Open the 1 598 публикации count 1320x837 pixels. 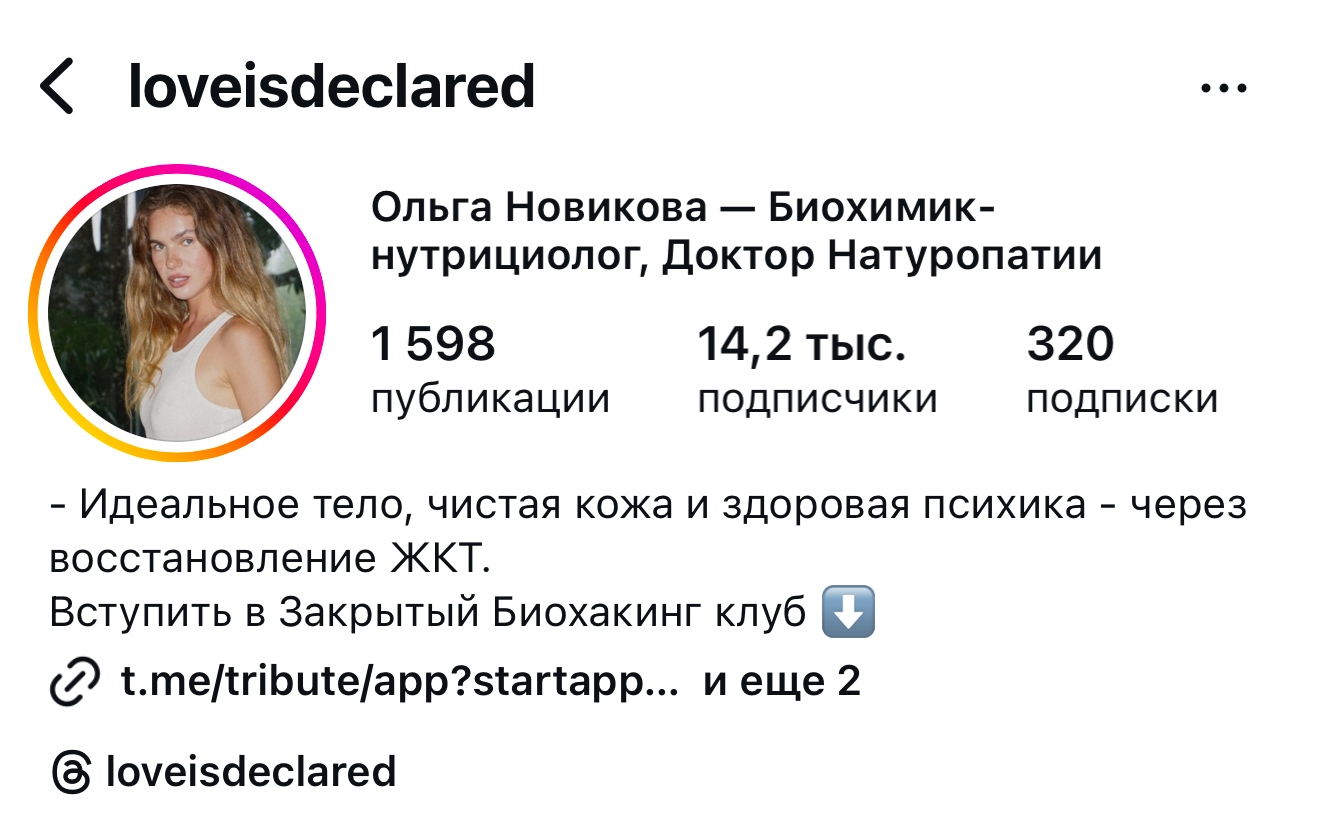[x=489, y=371]
